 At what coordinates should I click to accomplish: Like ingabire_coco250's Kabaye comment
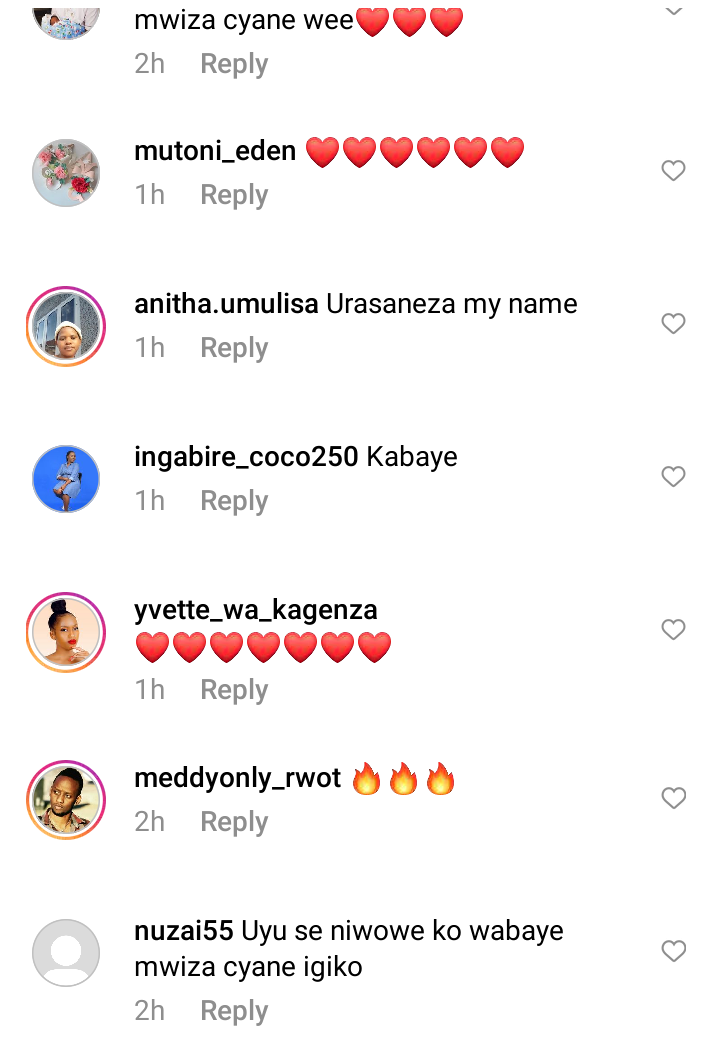674,477
